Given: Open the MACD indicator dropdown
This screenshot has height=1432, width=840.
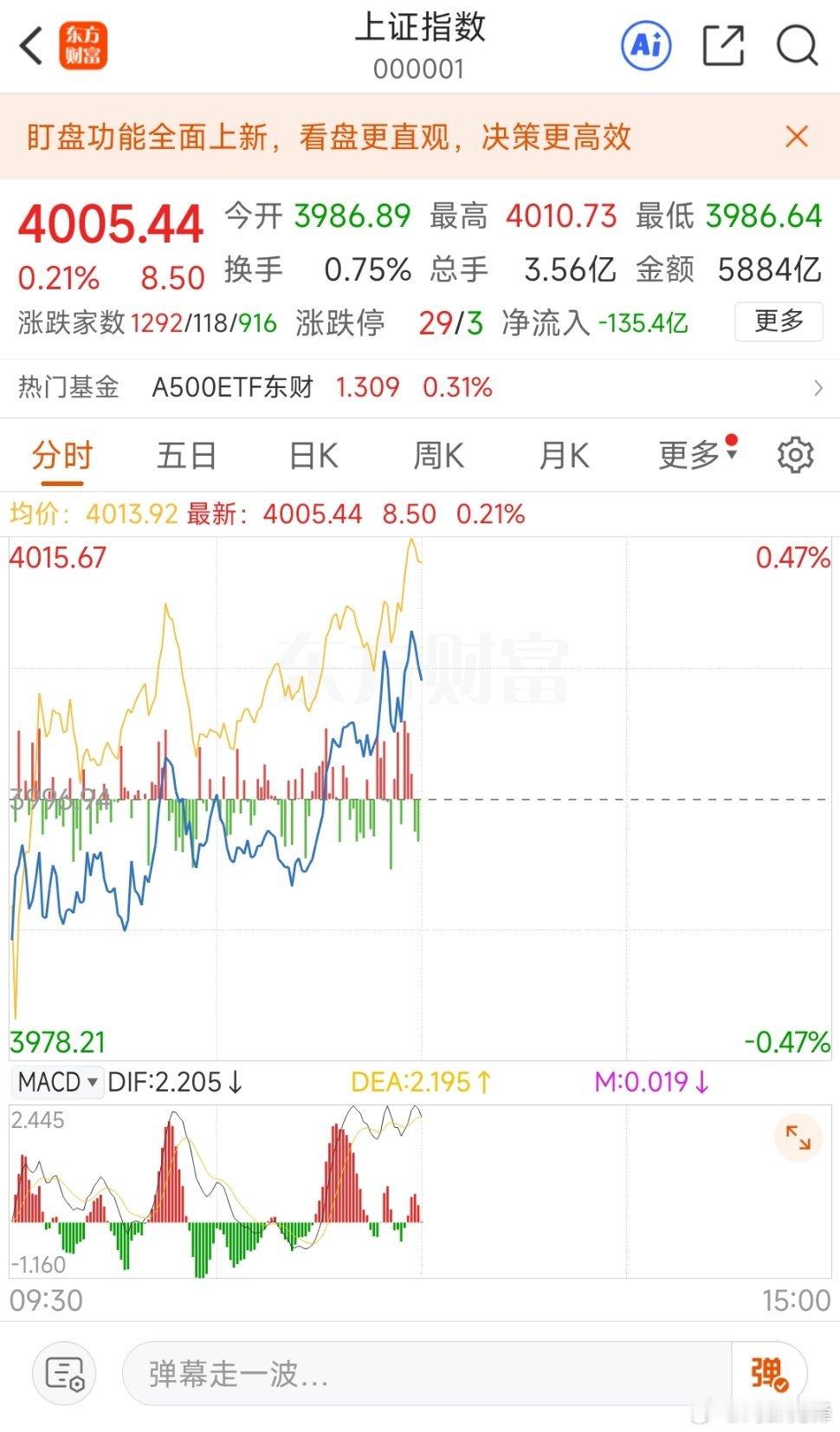Looking at the screenshot, I should coord(56,1082).
